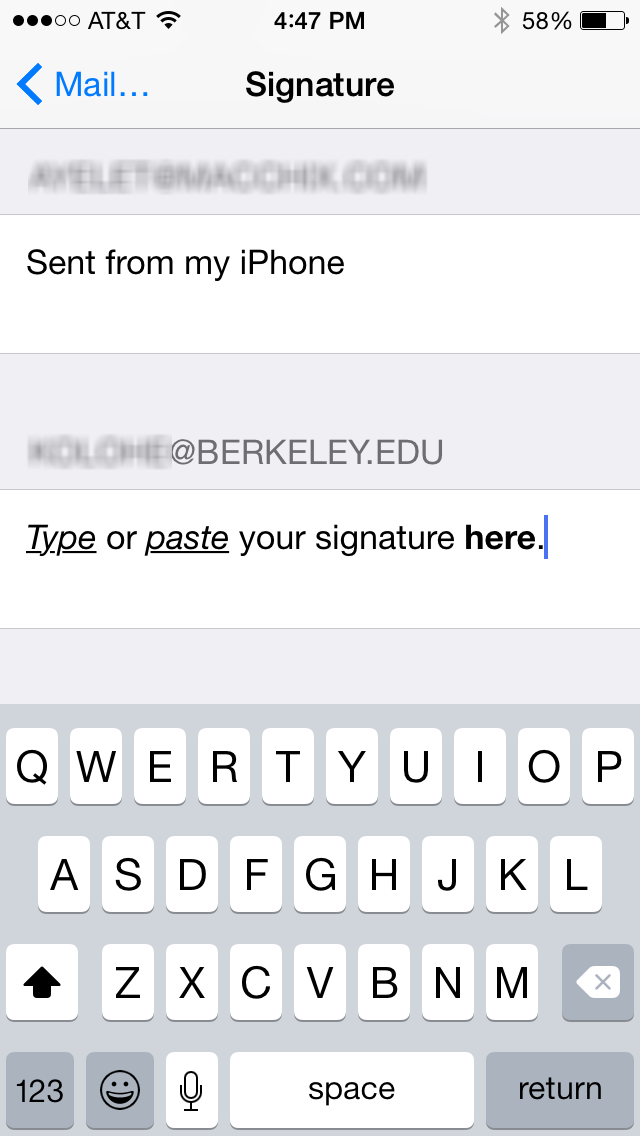
Task: Insert a space with the space bar
Action: [351, 1089]
